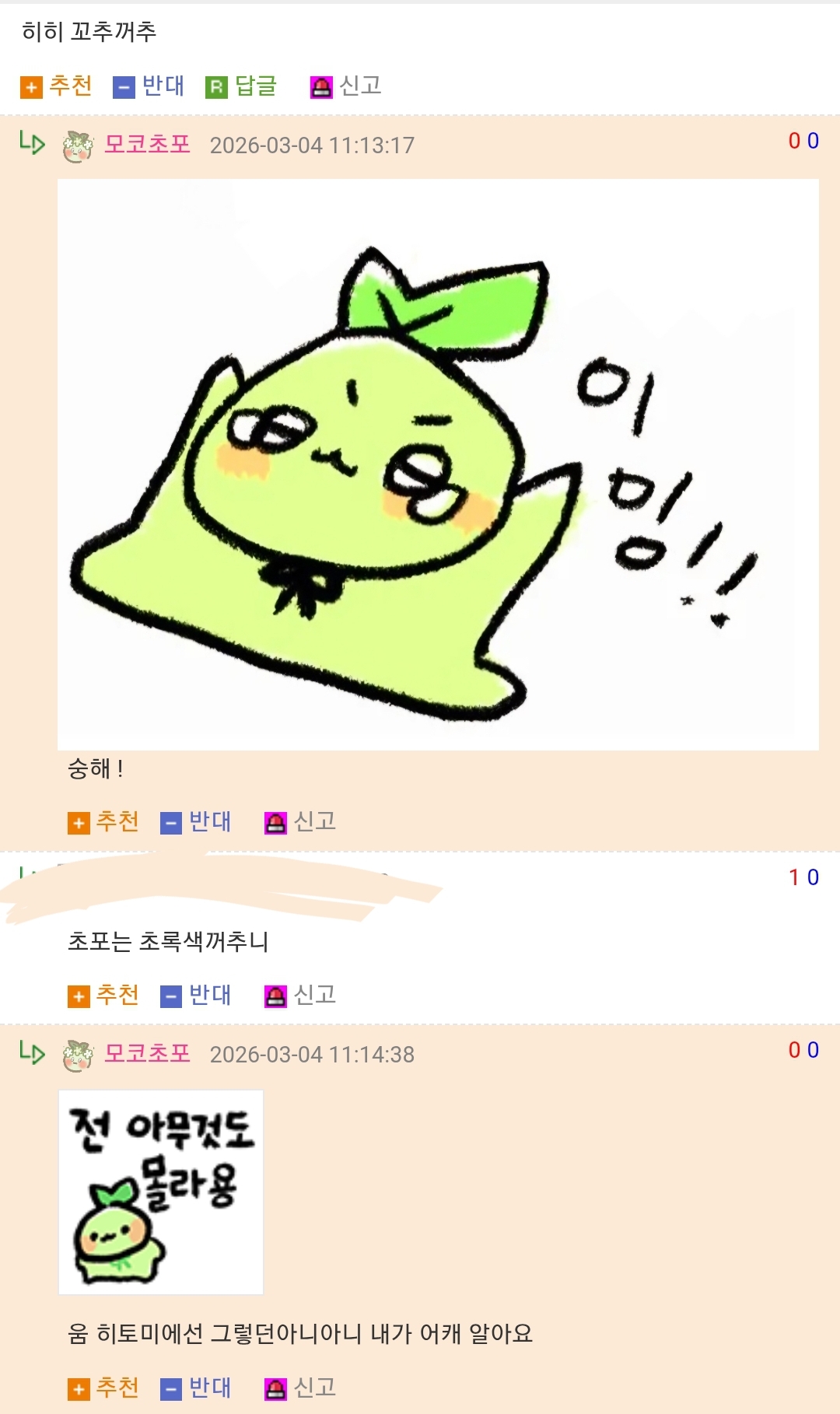Recommend the 히히 꼬추꺼추 comment
The image size is (840, 1414).
(57, 86)
